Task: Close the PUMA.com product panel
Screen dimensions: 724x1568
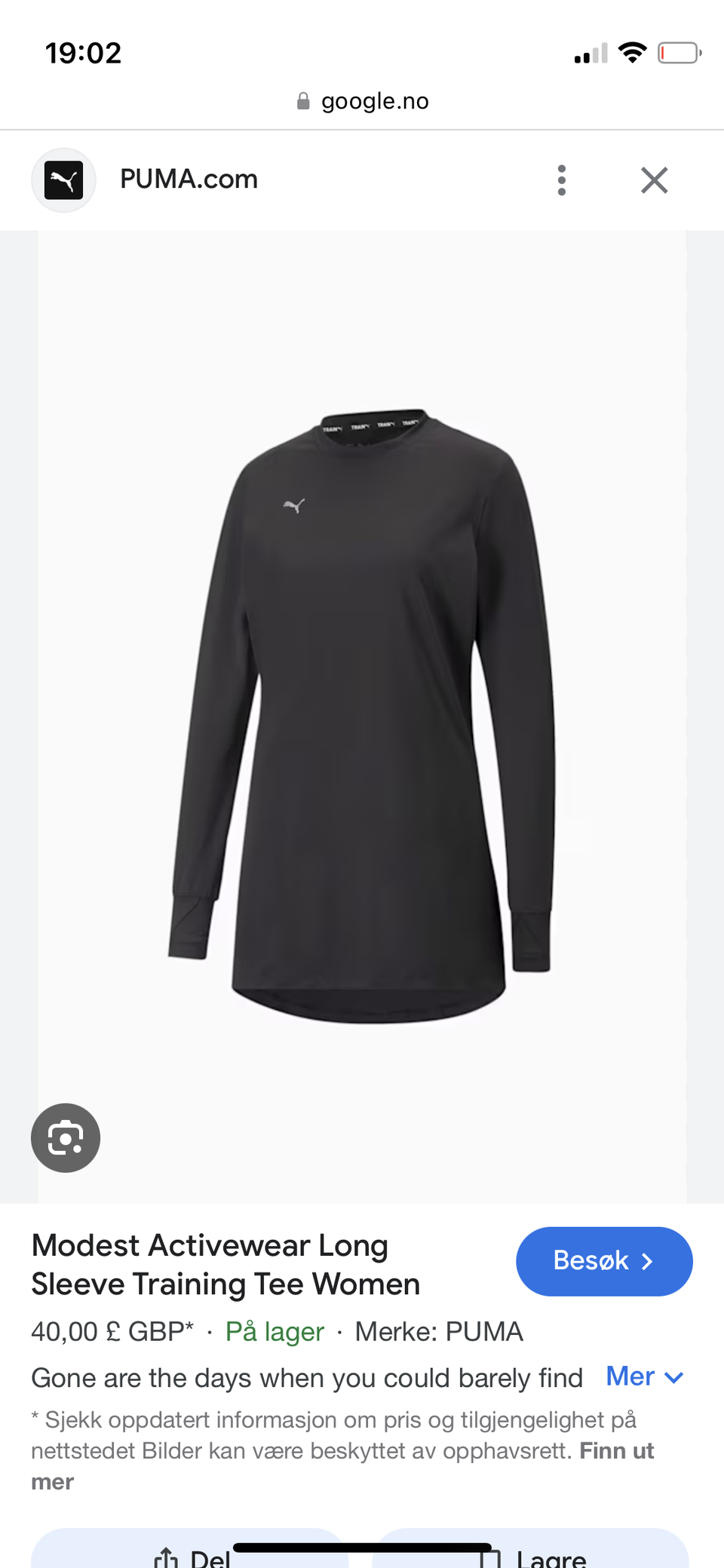Action: click(x=654, y=180)
